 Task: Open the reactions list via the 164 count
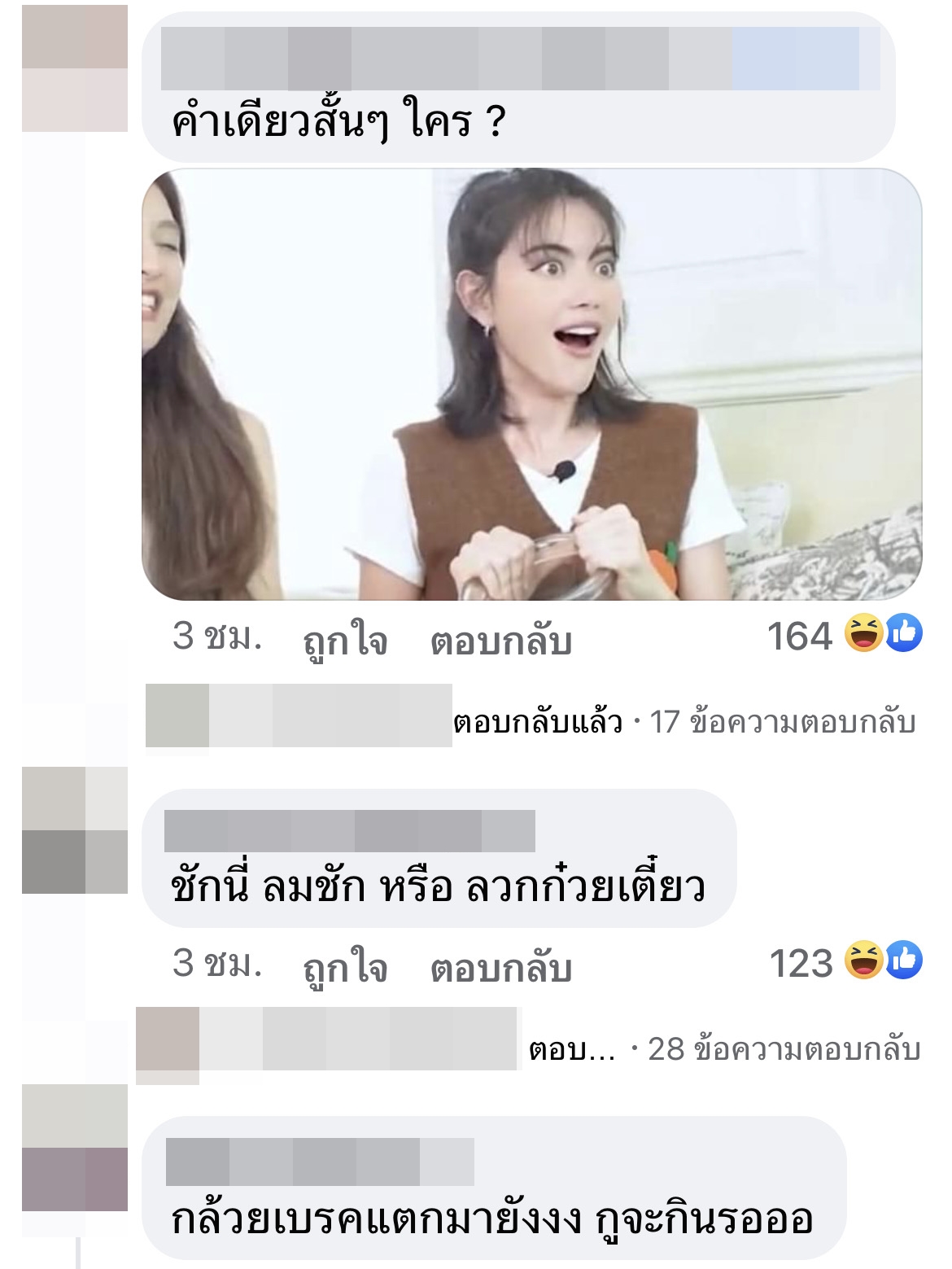point(802,639)
